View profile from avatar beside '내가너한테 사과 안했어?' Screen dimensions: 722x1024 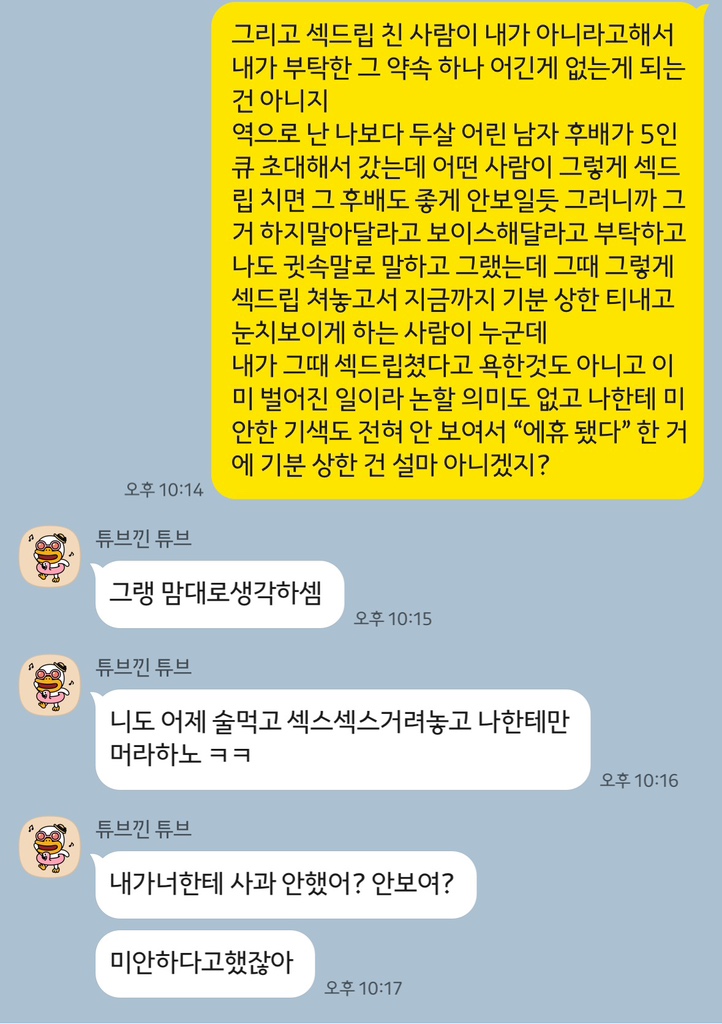[49, 846]
